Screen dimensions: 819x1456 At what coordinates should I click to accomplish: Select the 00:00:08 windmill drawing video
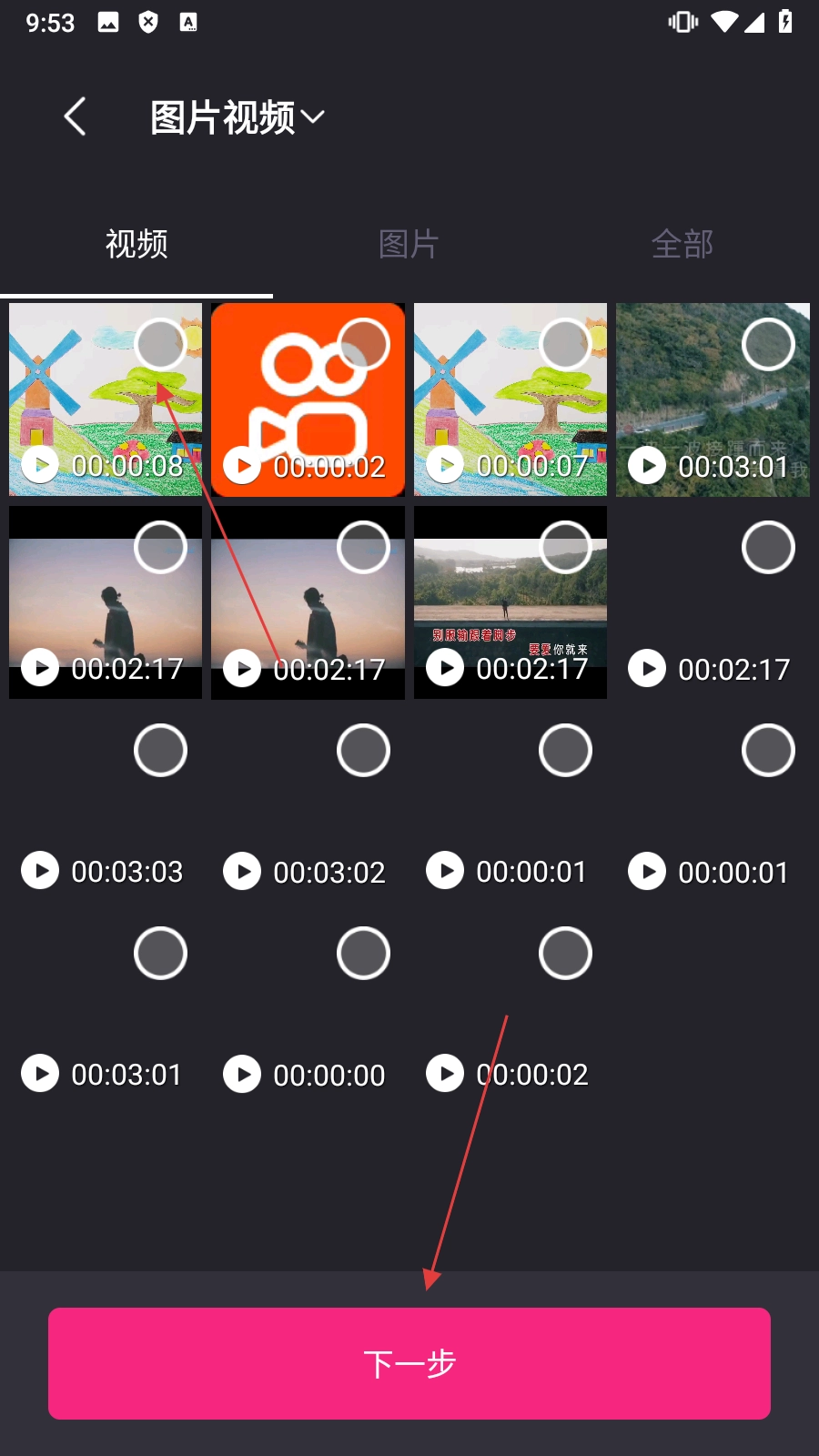tap(160, 345)
